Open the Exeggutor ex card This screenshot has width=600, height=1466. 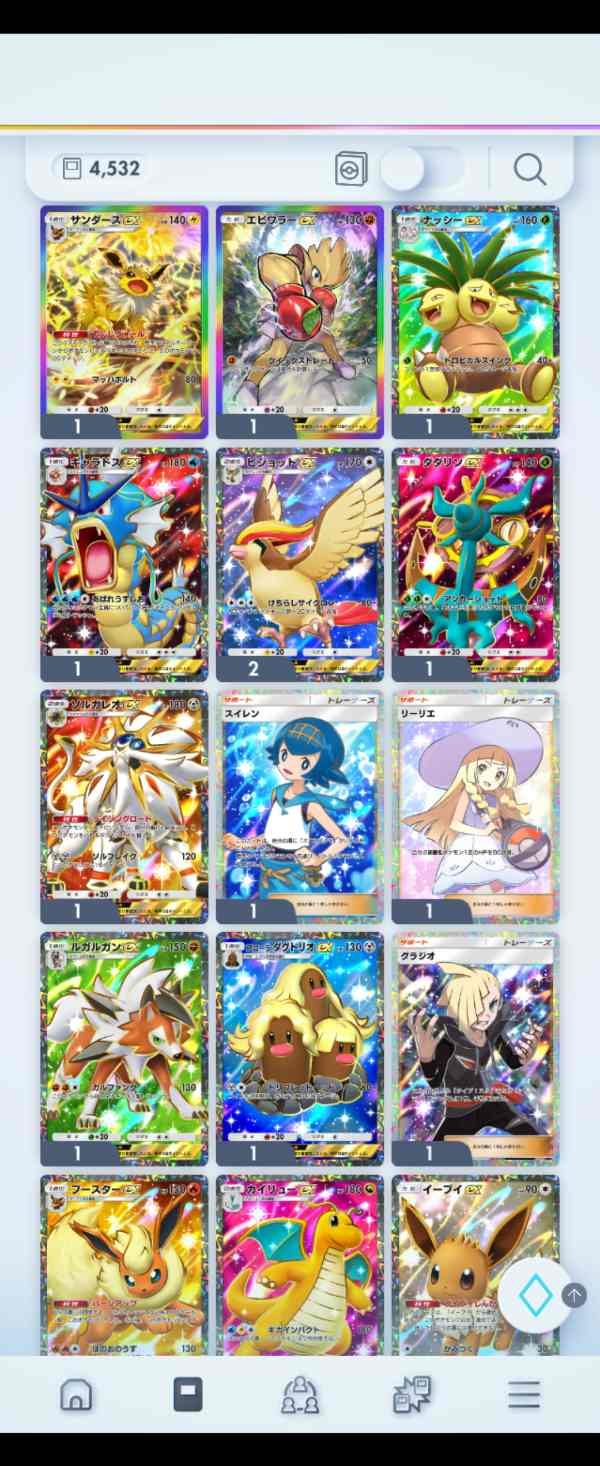click(475, 310)
